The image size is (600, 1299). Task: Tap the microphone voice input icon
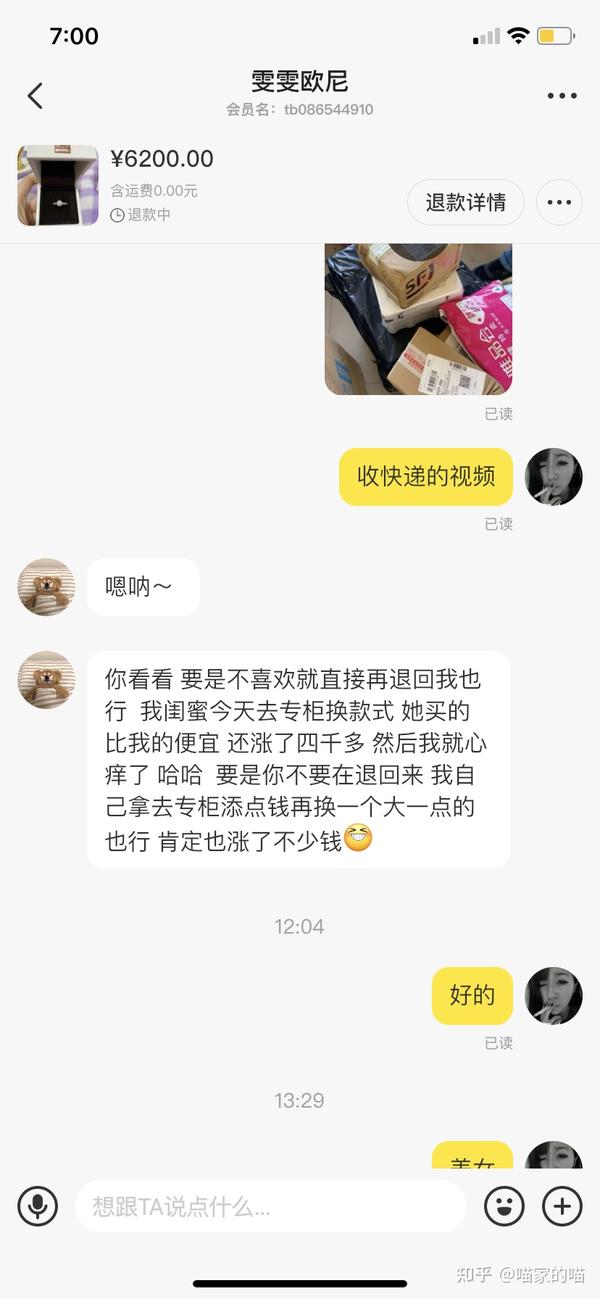38,1205
